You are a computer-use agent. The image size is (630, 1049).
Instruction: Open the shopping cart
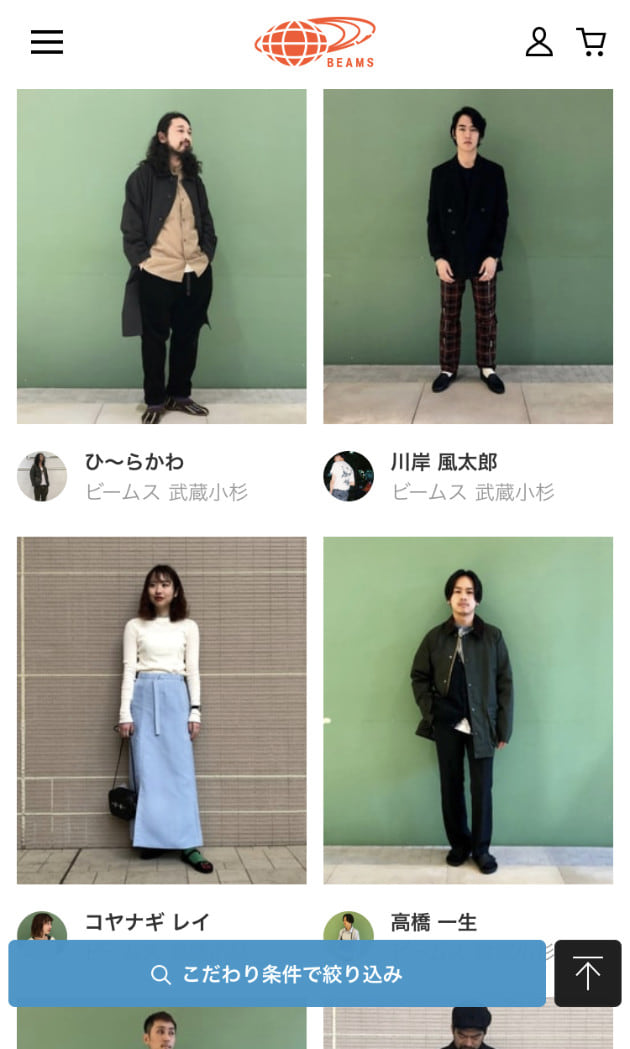coord(591,42)
